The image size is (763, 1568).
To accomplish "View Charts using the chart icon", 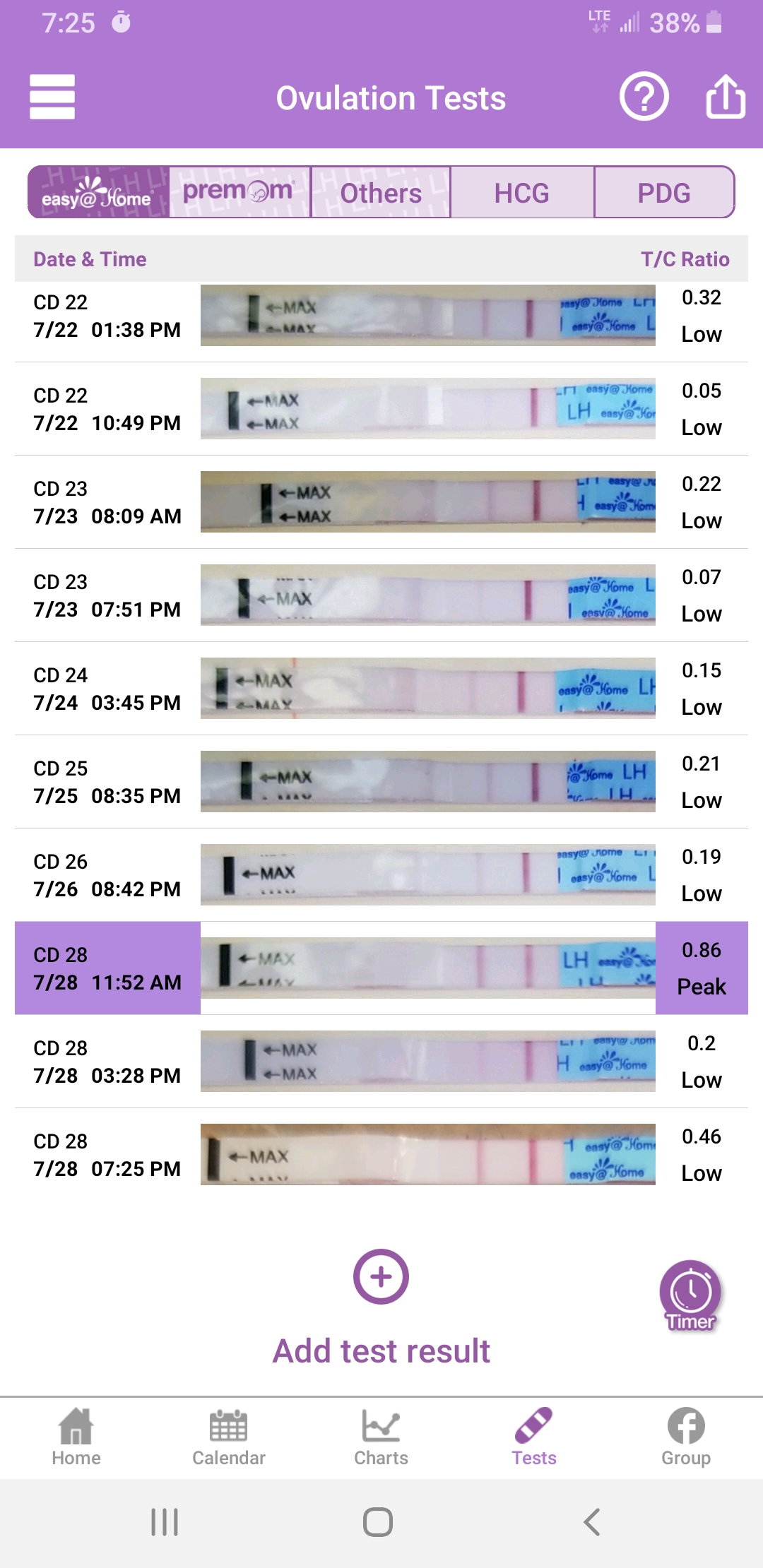I will click(x=381, y=1437).
